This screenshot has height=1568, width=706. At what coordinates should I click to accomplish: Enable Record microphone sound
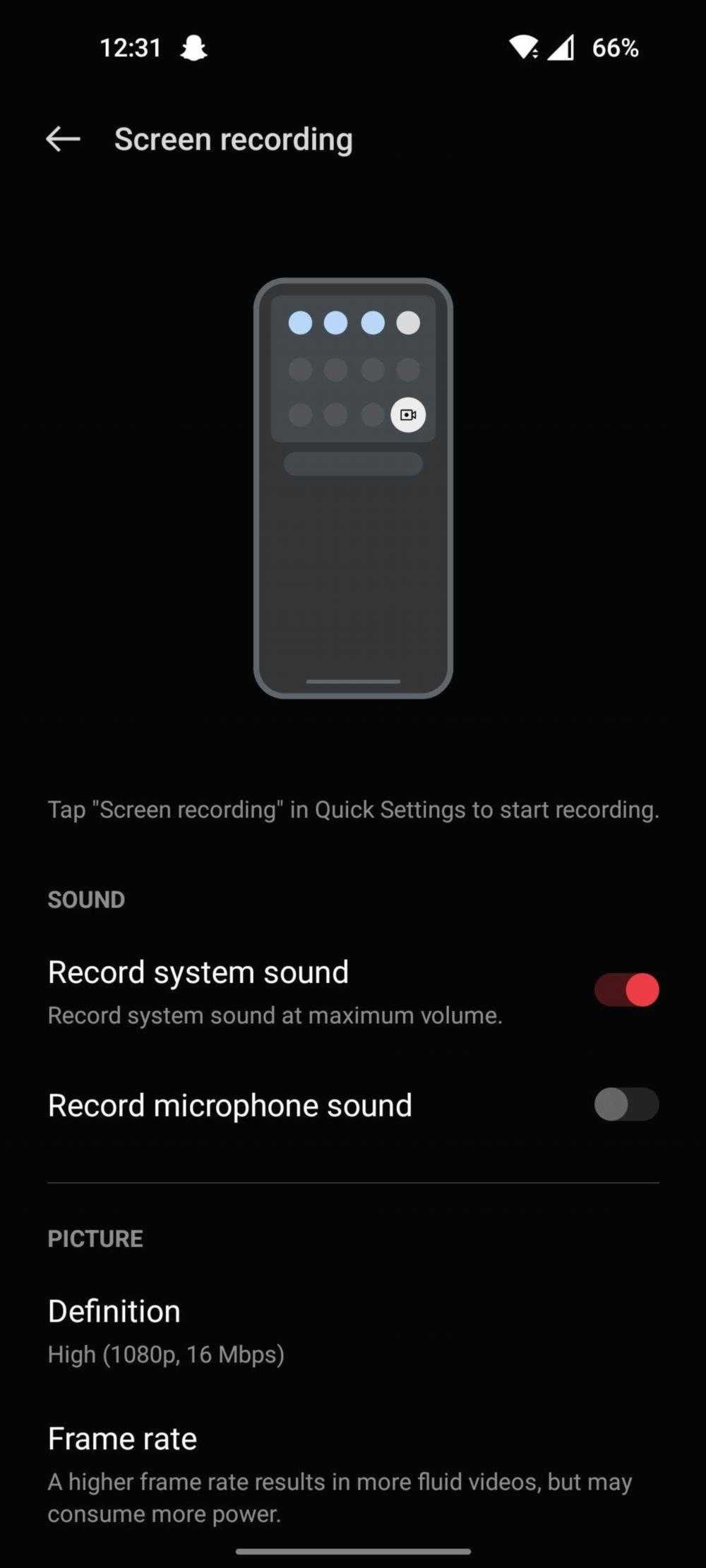point(626,1104)
